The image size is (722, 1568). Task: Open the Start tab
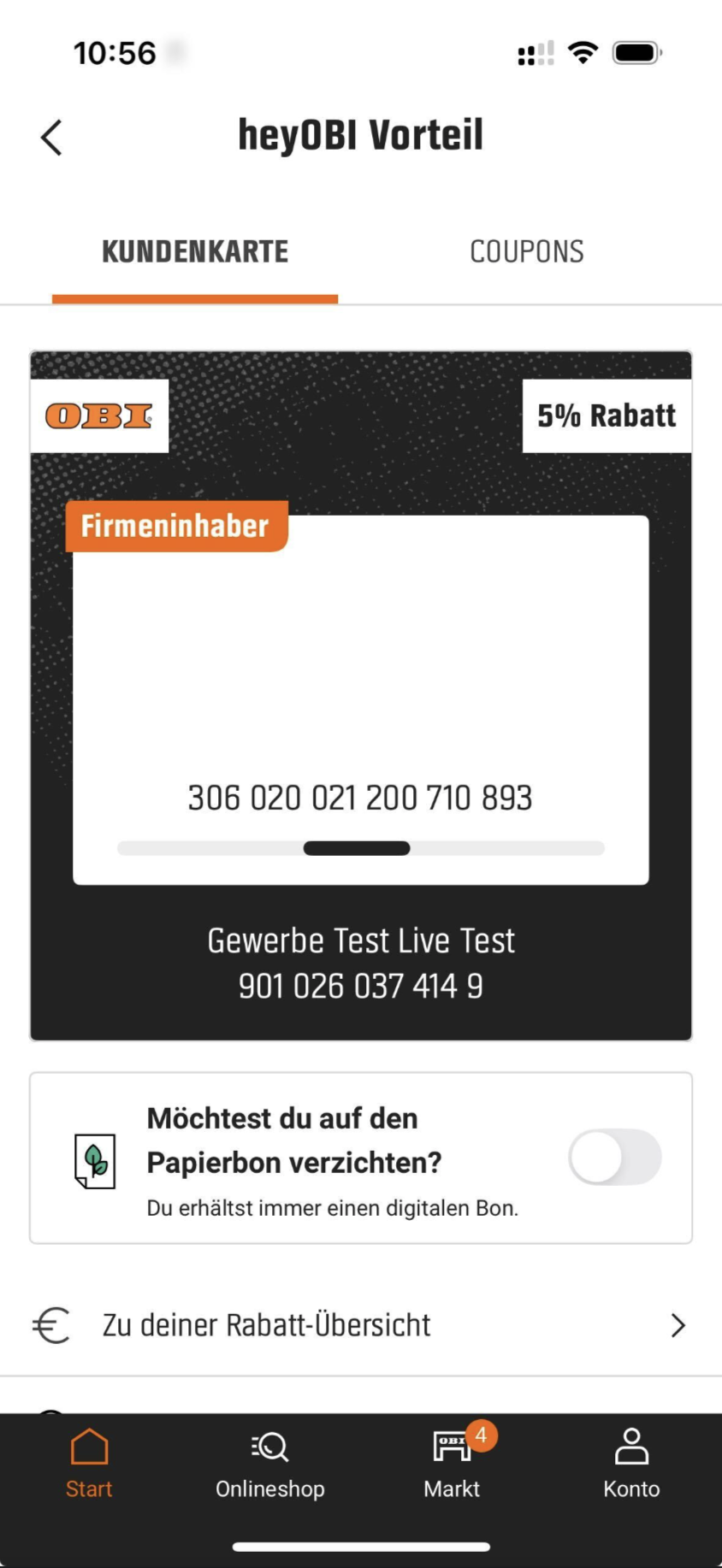click(x=89, y=1463)
